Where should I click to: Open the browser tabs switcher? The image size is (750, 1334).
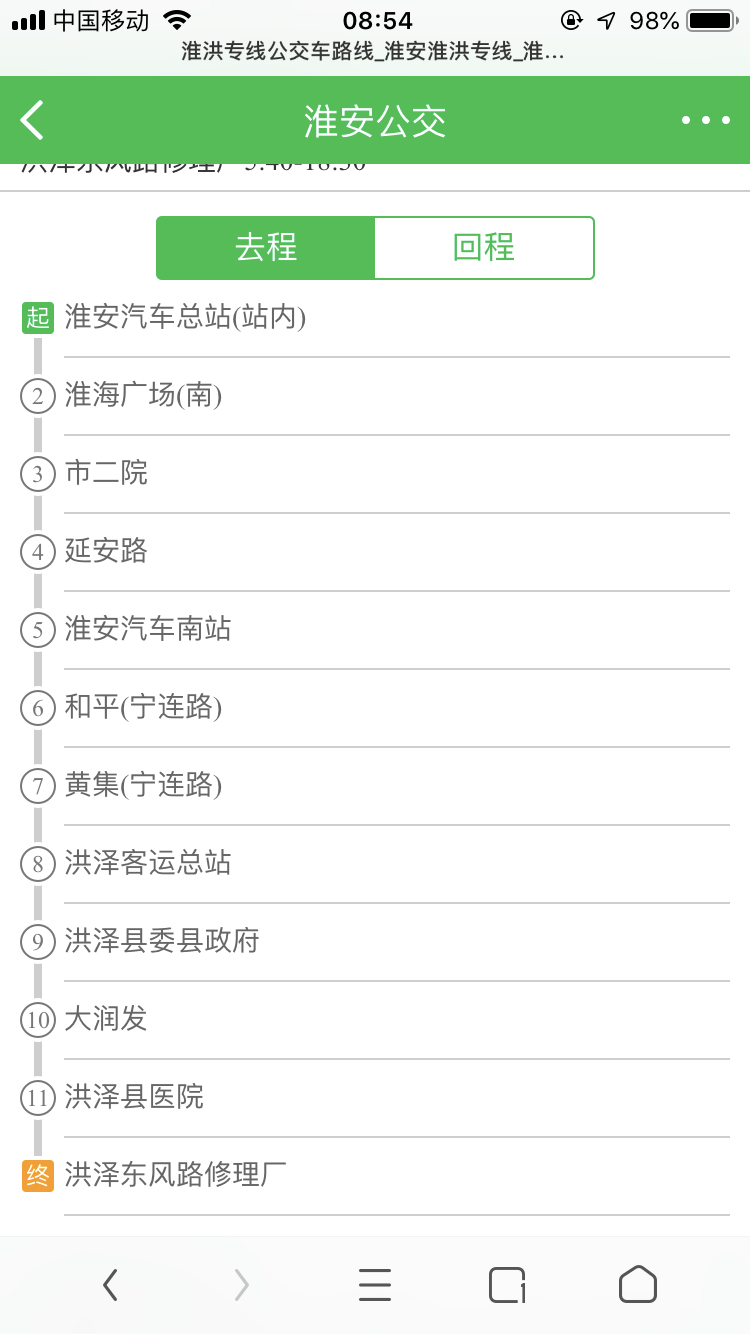pyautogui.click(x=507, y=1284)
